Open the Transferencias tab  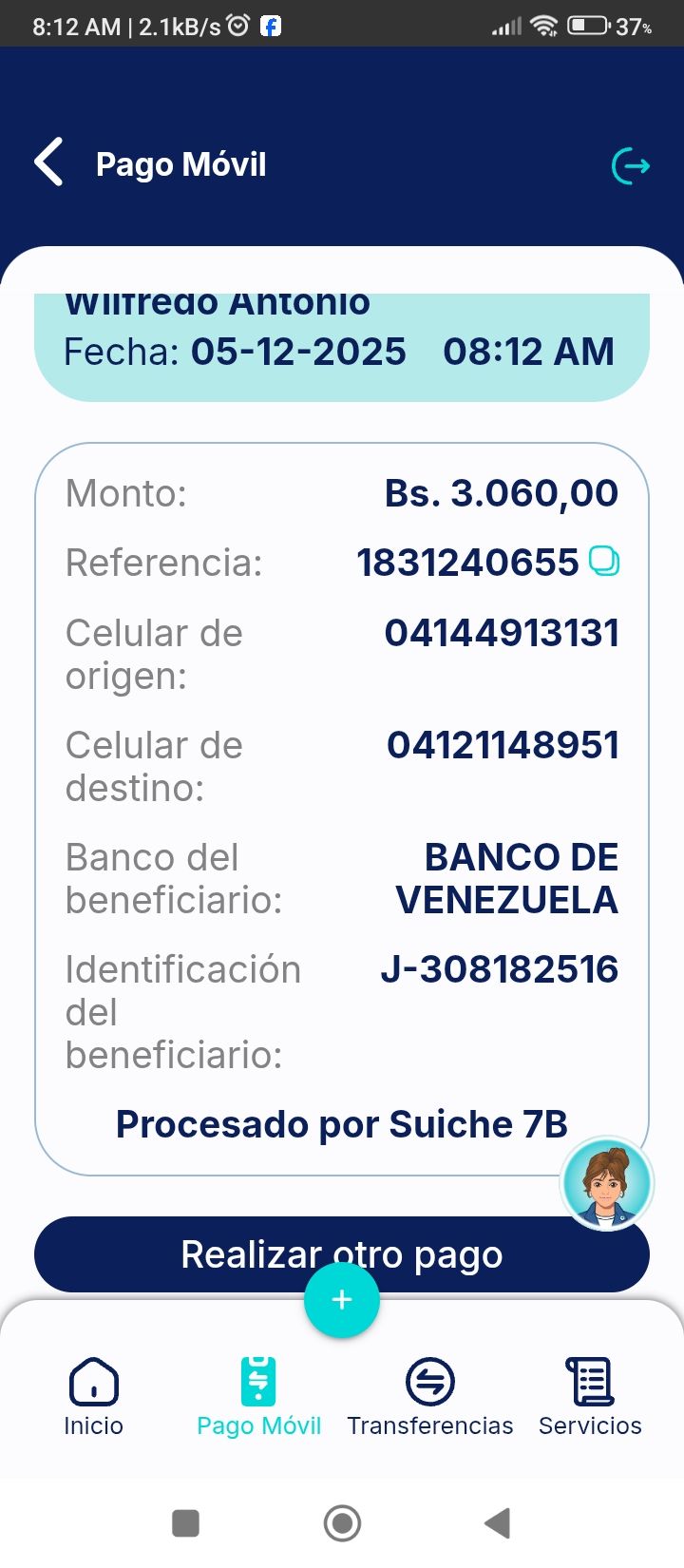429,1395
